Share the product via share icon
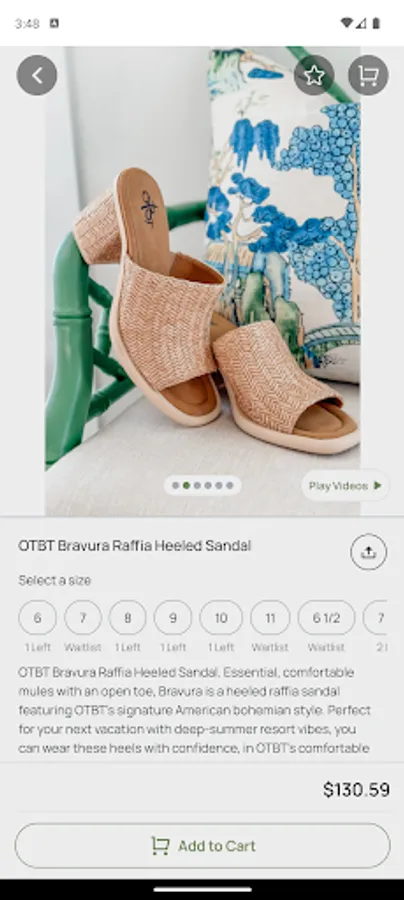The height and width of the screenshot is (900, 404). pyautogui.click(x=368, y=552)
